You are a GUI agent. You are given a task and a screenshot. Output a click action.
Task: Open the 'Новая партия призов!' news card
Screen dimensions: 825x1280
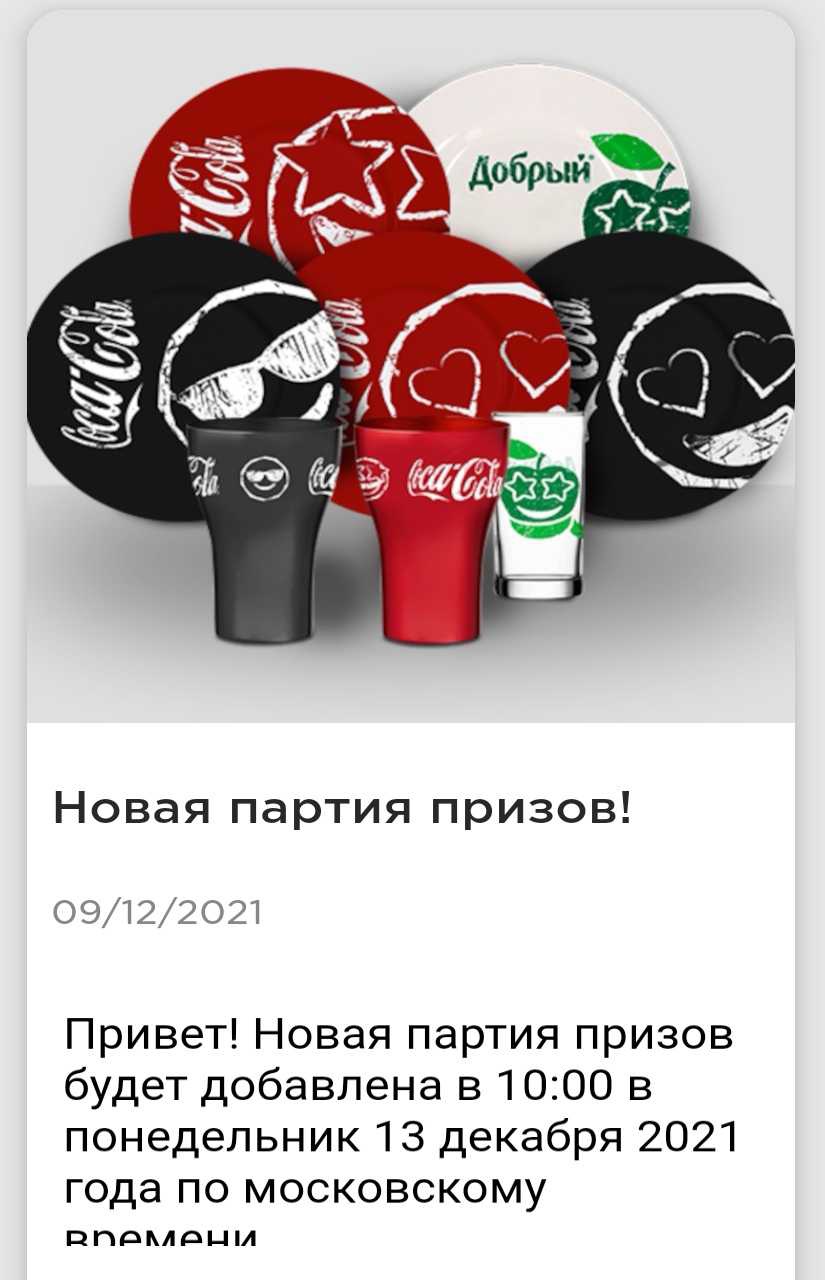(342, 808)
